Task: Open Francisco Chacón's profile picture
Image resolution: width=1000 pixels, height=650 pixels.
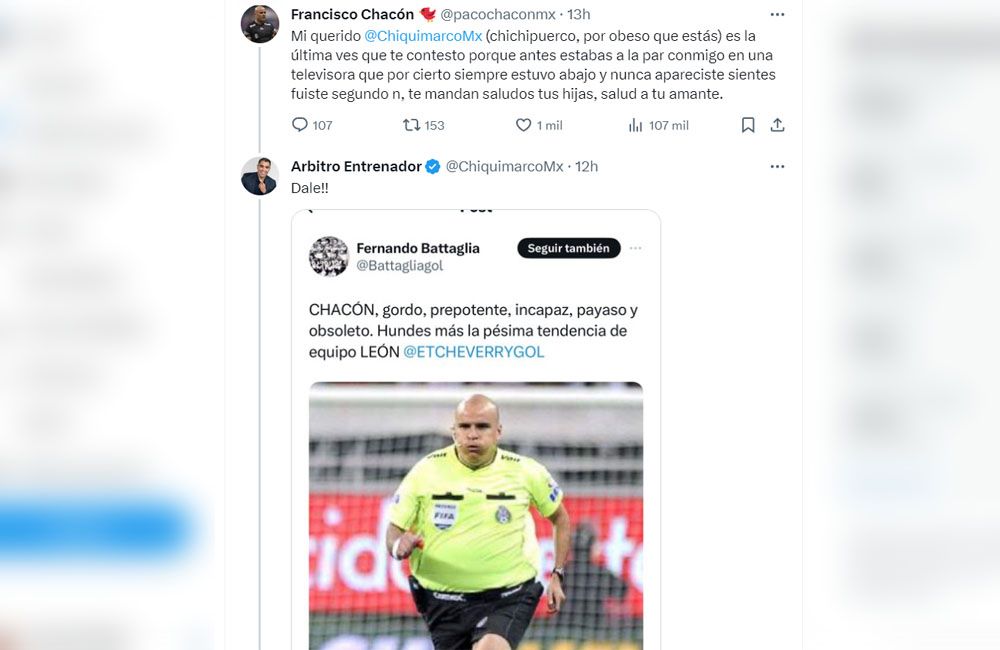Action: (260, 24)
